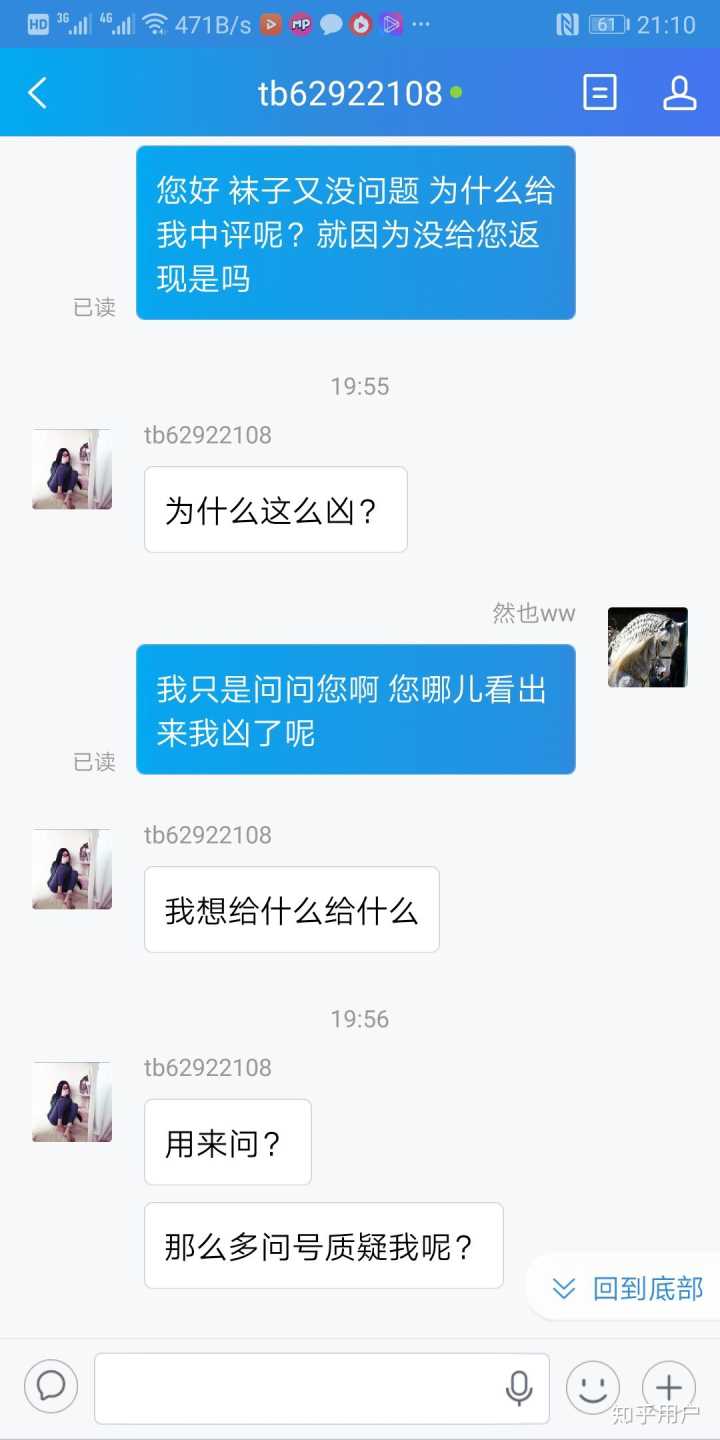The height and width of the screenshot is (1440, 720).
Task: Go back from the chat
Action: 37,93
